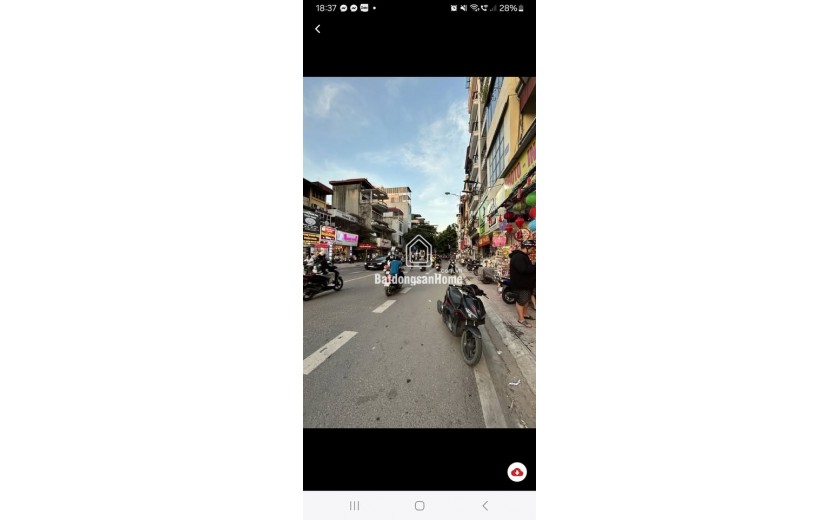Go back using the top-left arrow

pyautogui.click(x=318, y=29)
